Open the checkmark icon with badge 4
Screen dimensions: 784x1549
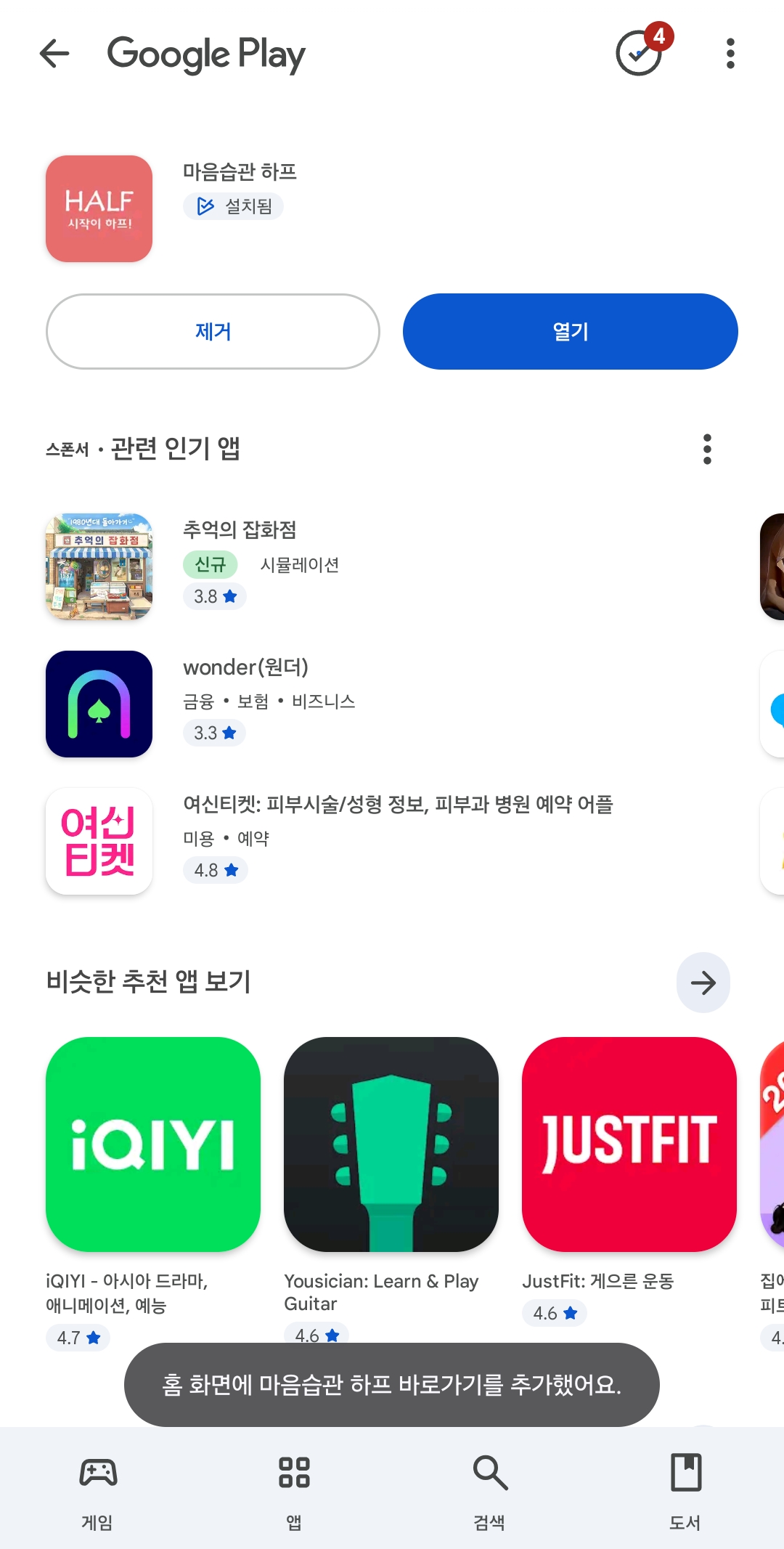[640, 53]
